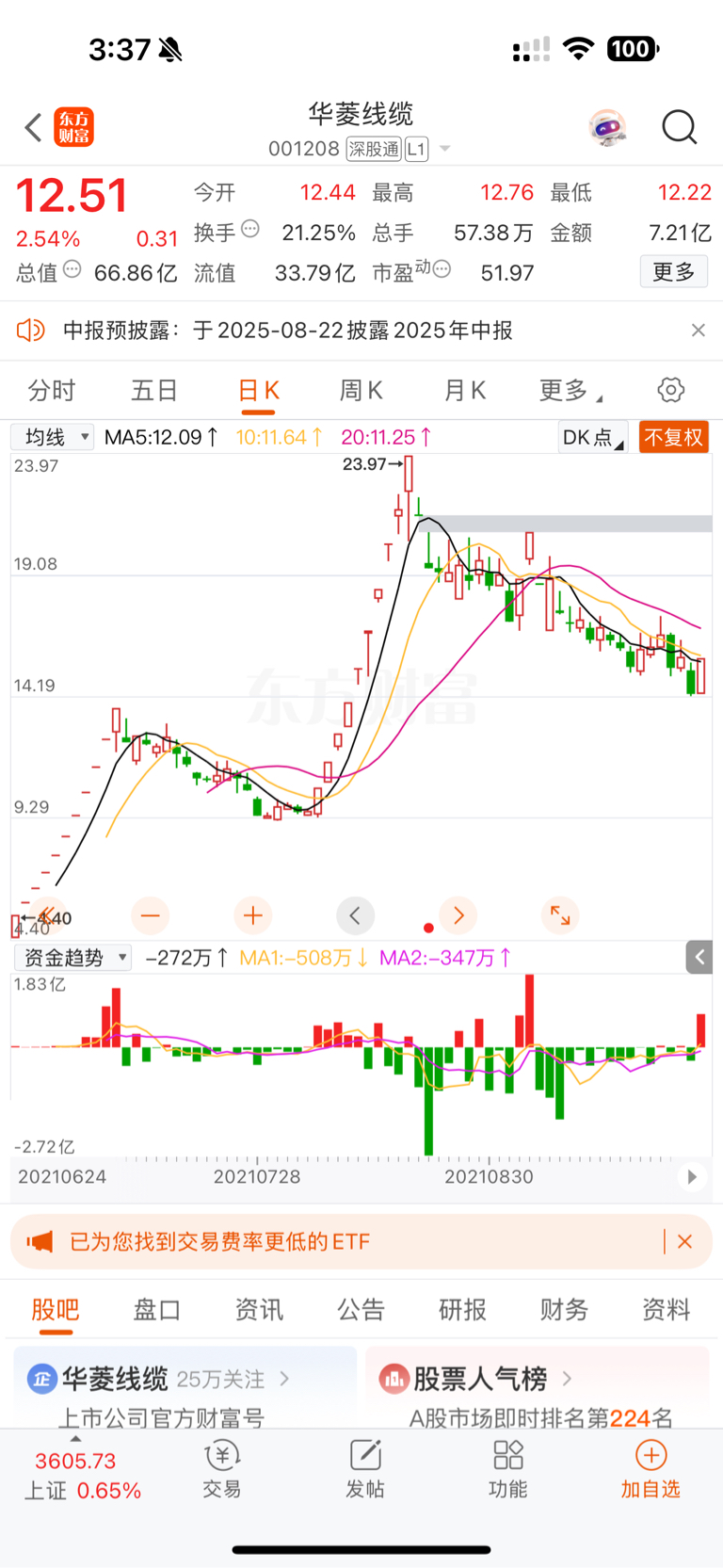This screenshot has width=723, height=1568.
Task: Switch to the 公告 tab
Action: (361, 1309)
